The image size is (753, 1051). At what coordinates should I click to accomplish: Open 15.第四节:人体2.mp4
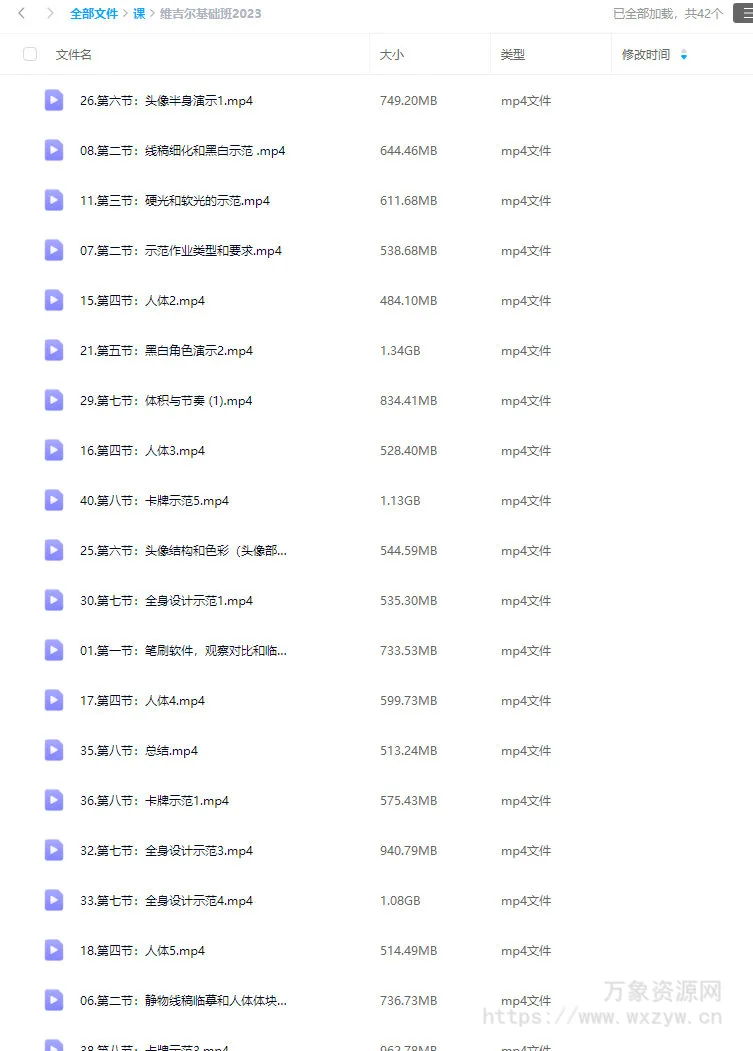142,301
